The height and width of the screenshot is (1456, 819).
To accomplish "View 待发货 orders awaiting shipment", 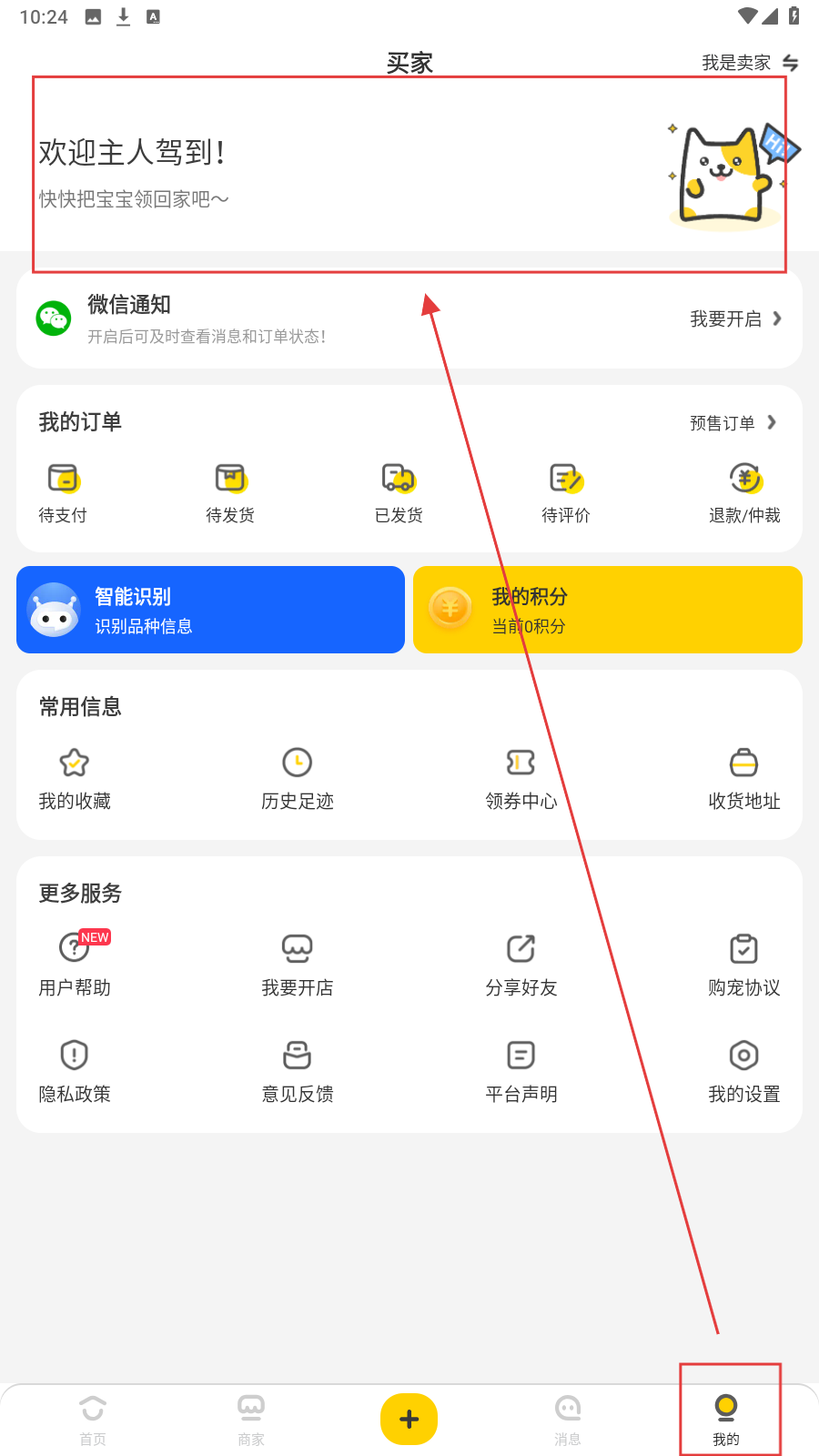I will click(x=230, y=493).
